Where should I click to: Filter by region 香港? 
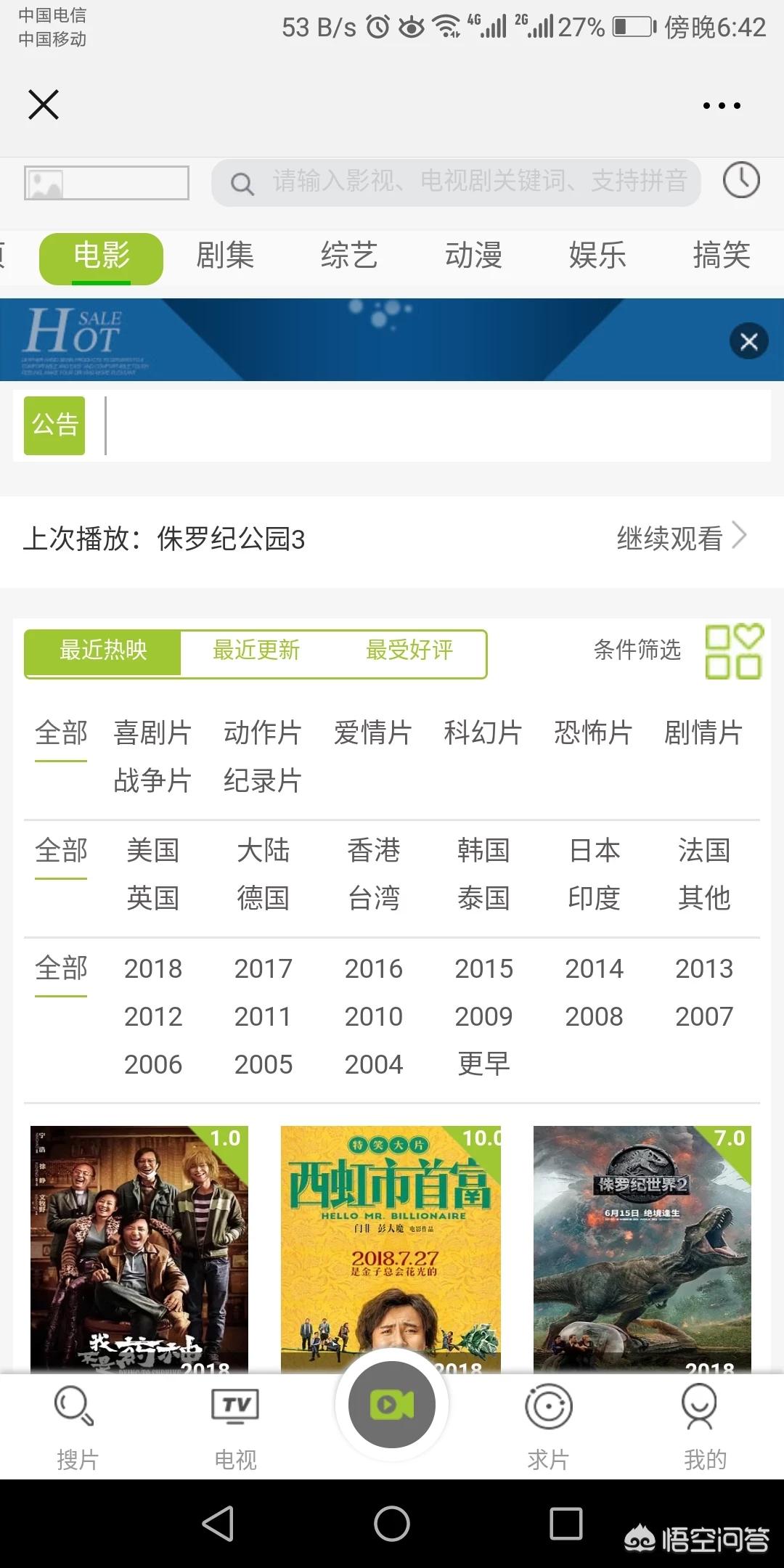click(373, 851)
